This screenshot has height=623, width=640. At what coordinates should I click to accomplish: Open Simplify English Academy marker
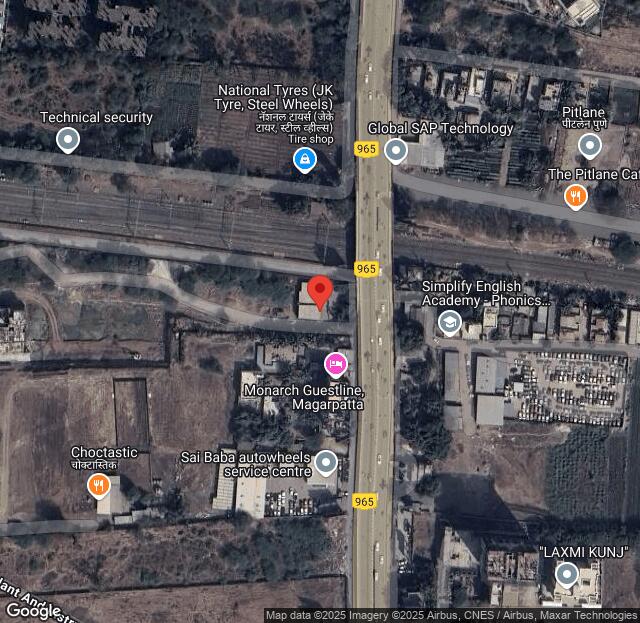coord(450,322)
